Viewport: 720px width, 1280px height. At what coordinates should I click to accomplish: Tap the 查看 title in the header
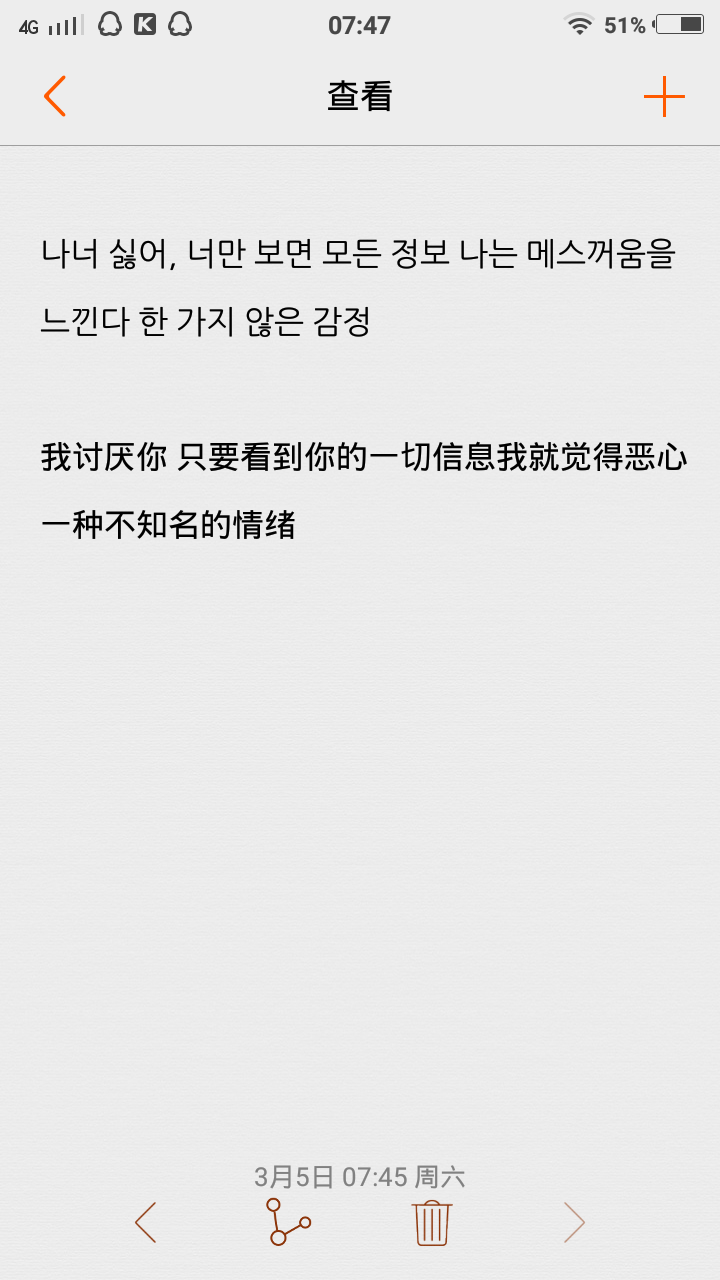point(359,96)
